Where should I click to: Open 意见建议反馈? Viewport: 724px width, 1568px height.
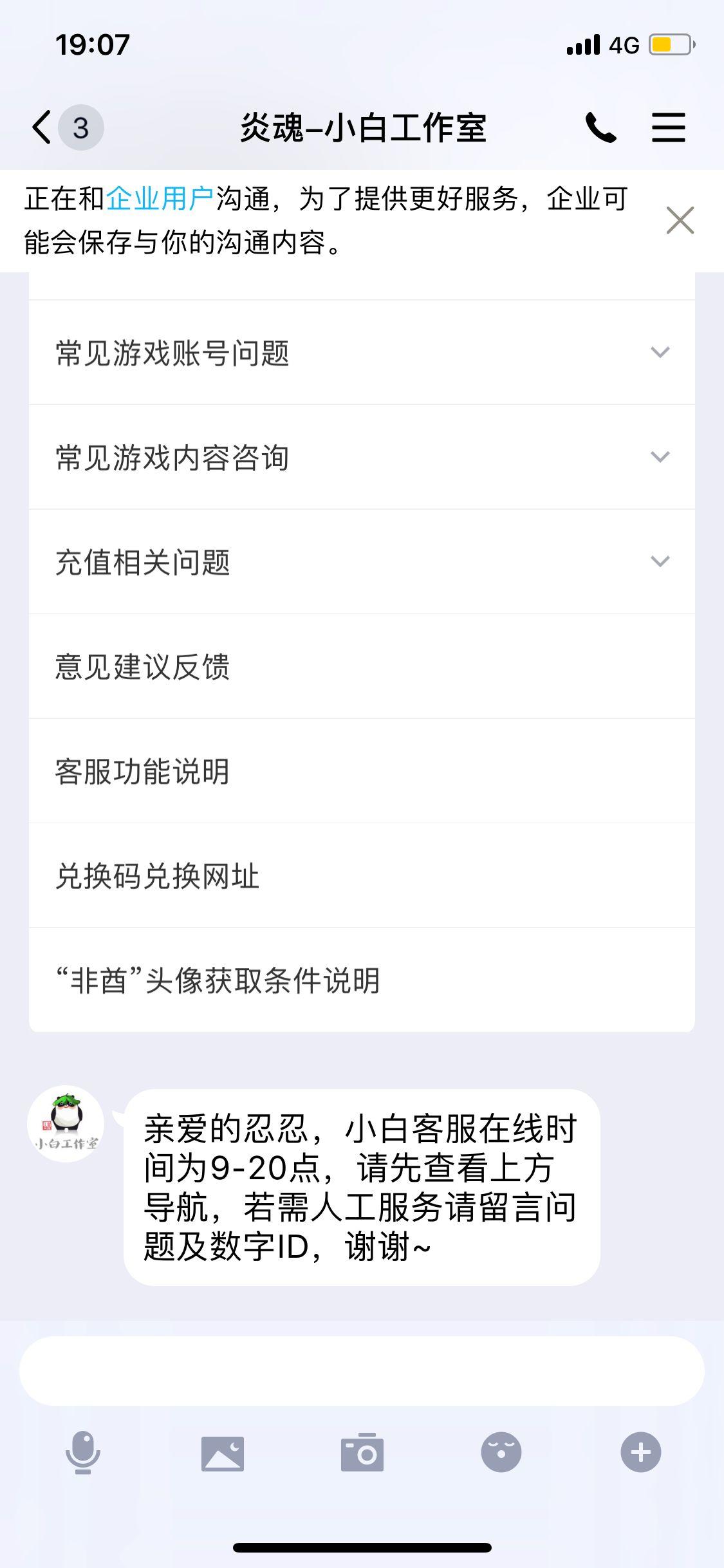(x=362, y=666)
